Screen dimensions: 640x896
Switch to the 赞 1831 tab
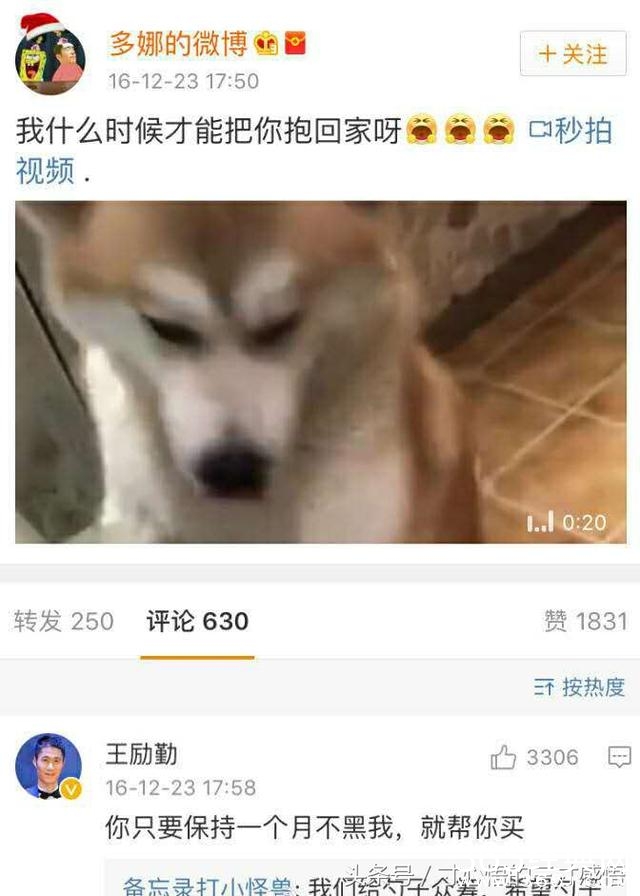pos(585,621)
